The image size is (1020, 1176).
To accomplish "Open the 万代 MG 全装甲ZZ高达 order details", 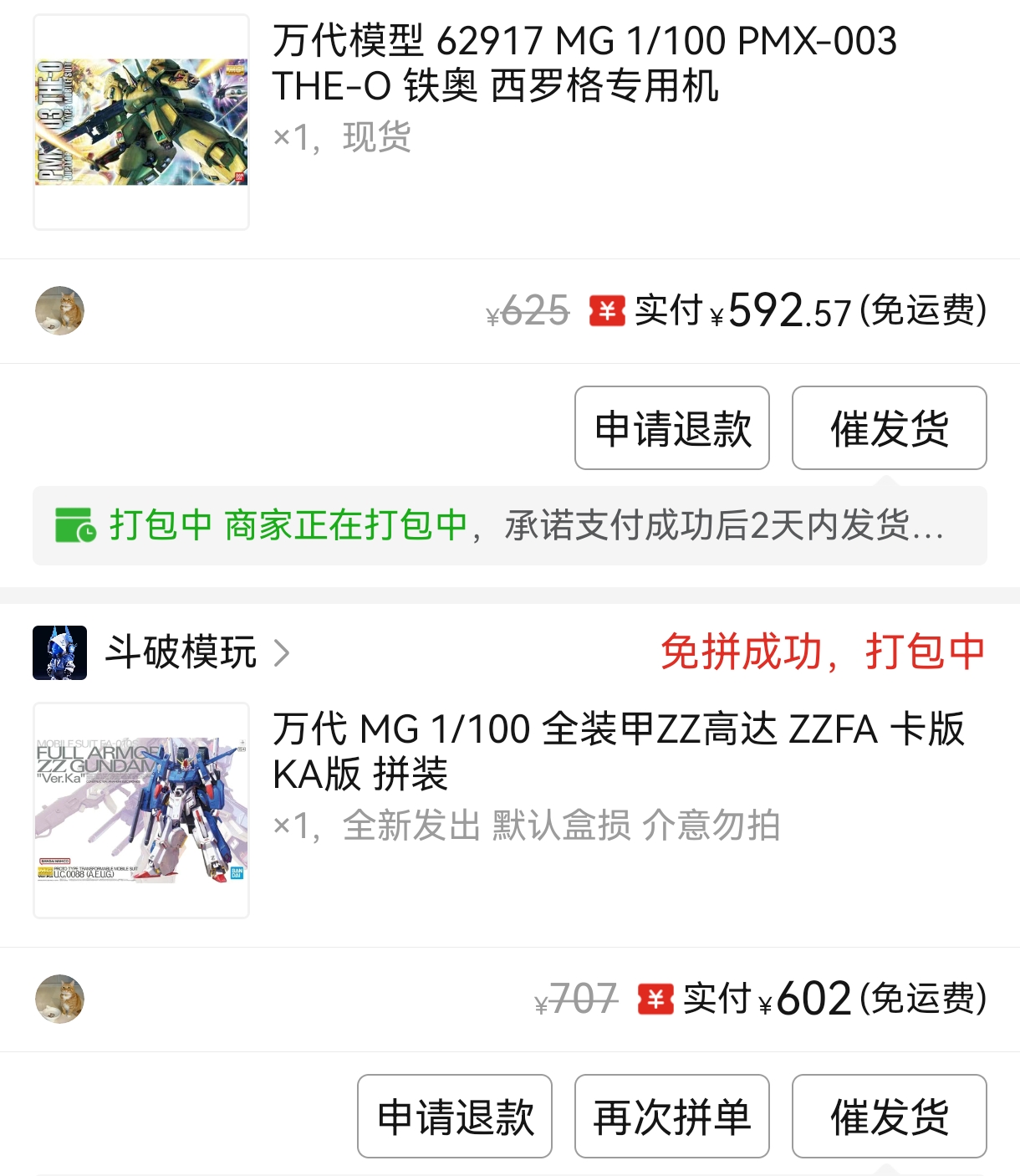I will (619, 751).
